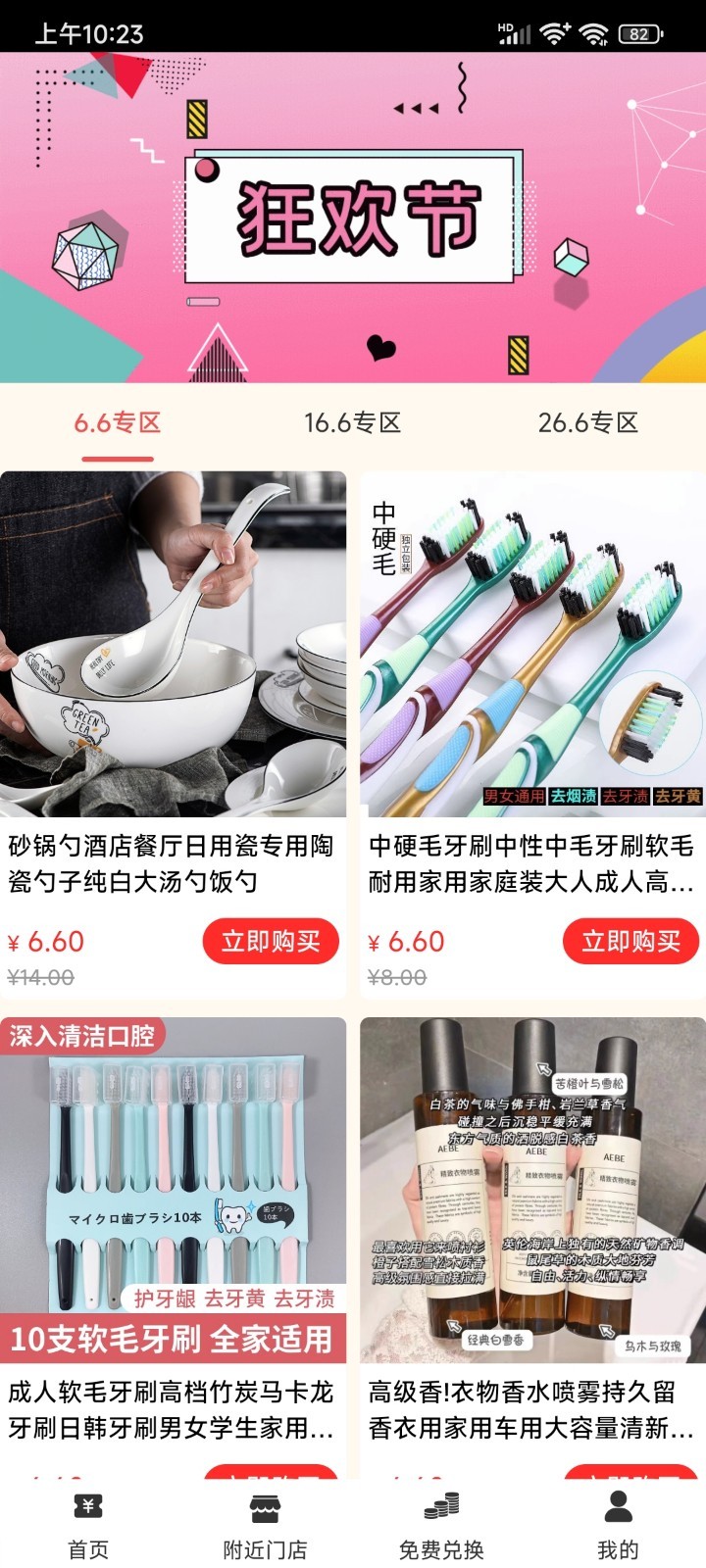
Task: Go to the 首页 tab
Action: [88, 1525]
